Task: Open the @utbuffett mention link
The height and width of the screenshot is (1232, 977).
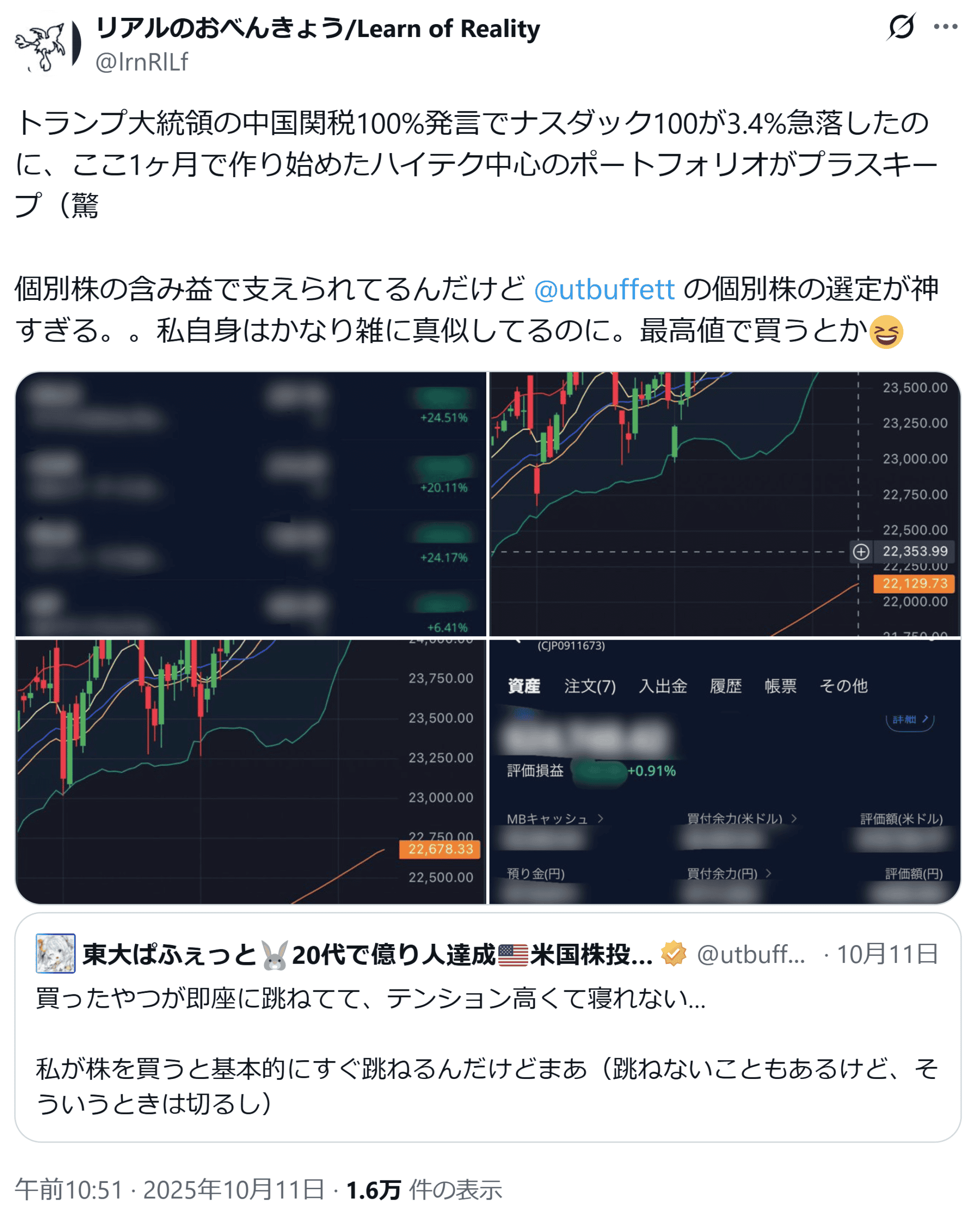Action: click(604, 289)
